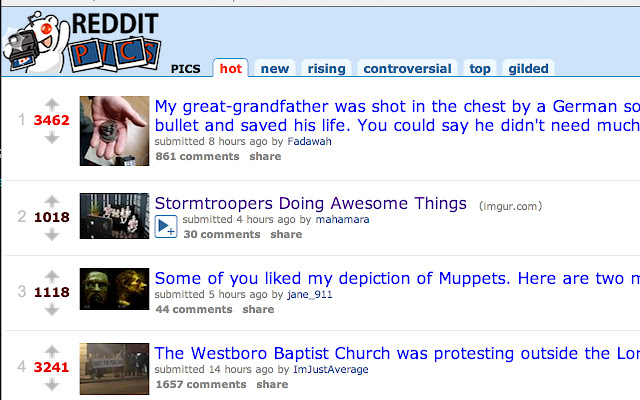Viewport: 640px width, 400px height.
Task: Open 1657 comments on Westboro post
Action: (201, 385)
